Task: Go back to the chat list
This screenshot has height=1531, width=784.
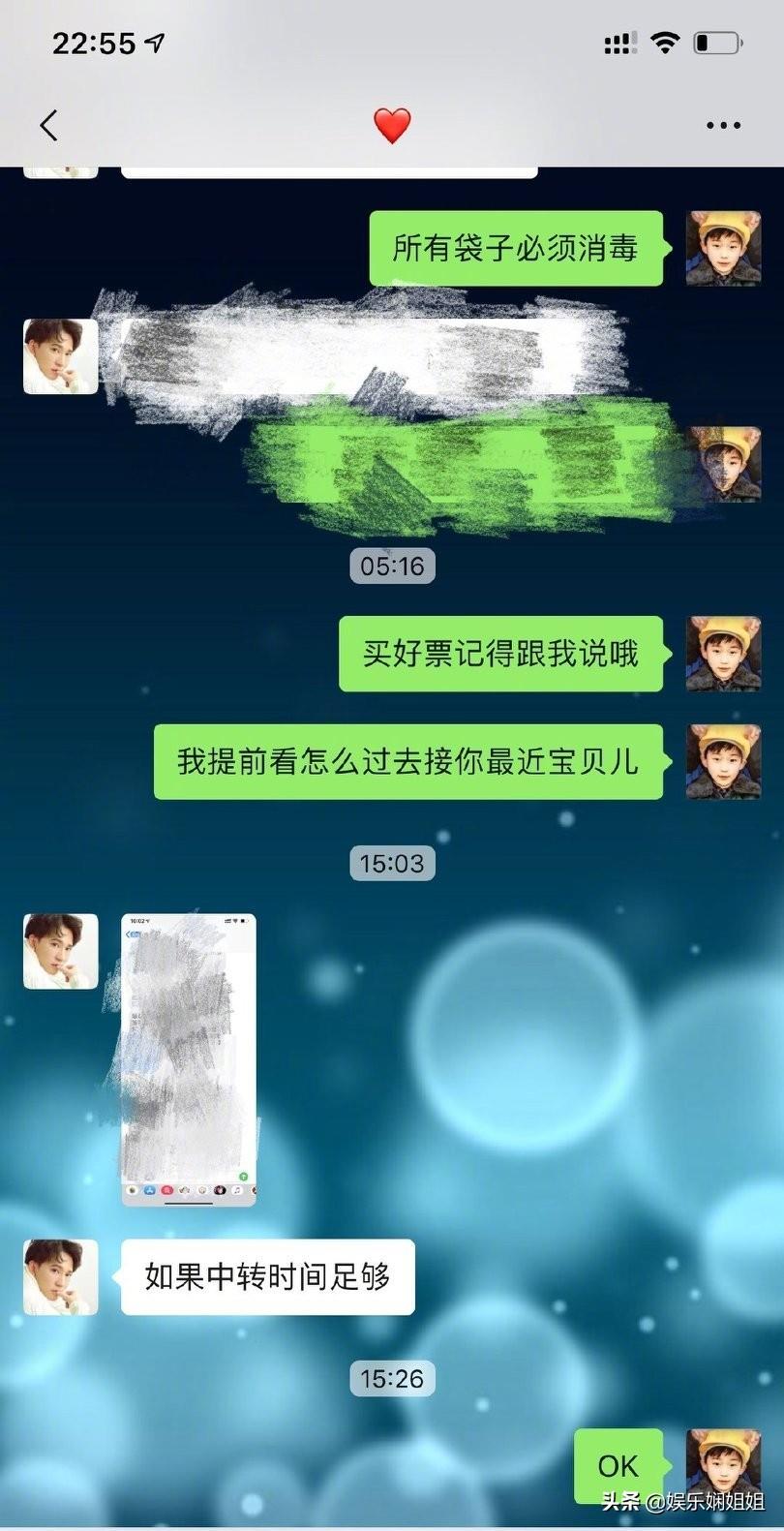Action: tap(48, 125)
